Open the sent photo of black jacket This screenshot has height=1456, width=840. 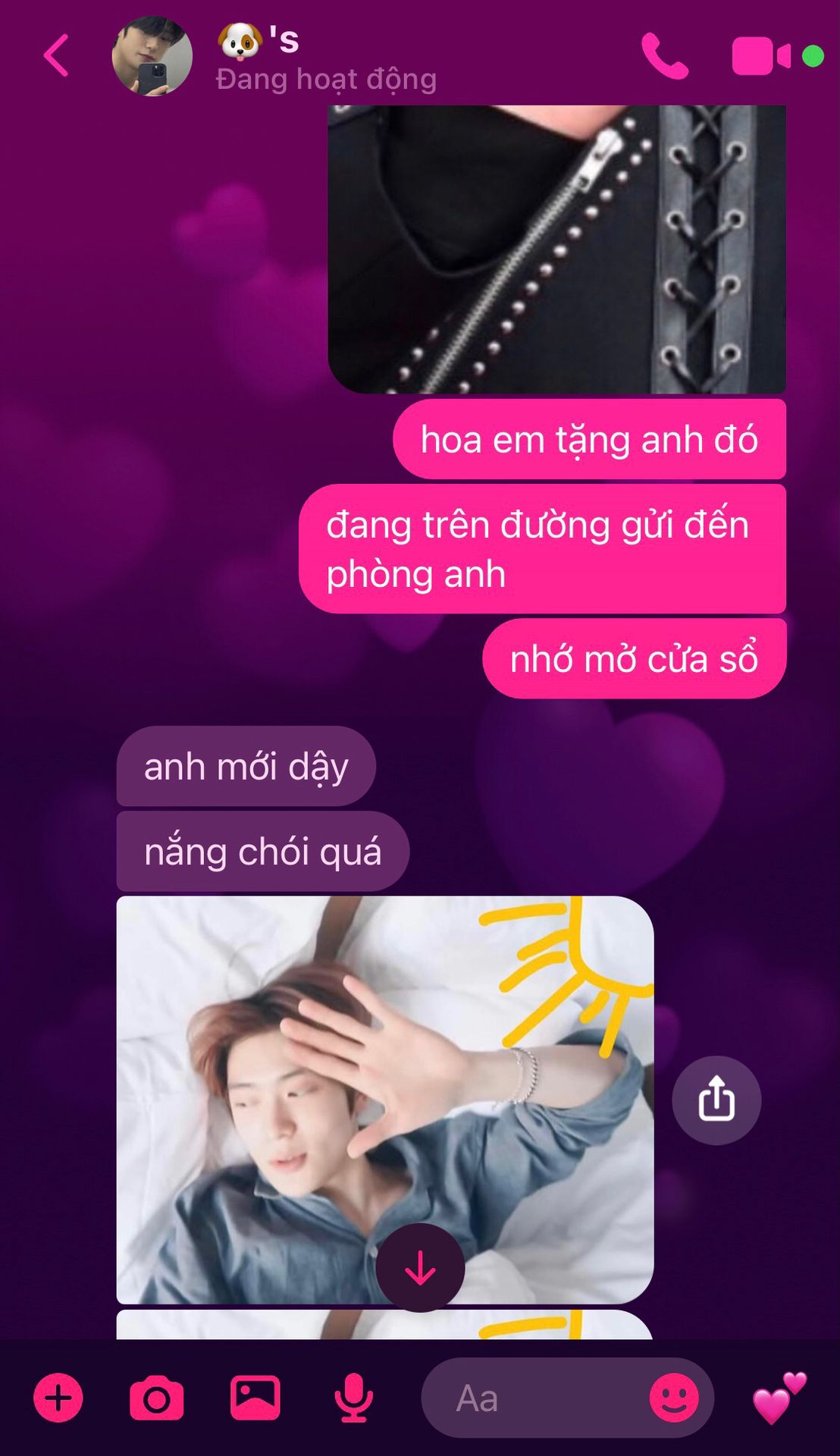tap(556, 249)
